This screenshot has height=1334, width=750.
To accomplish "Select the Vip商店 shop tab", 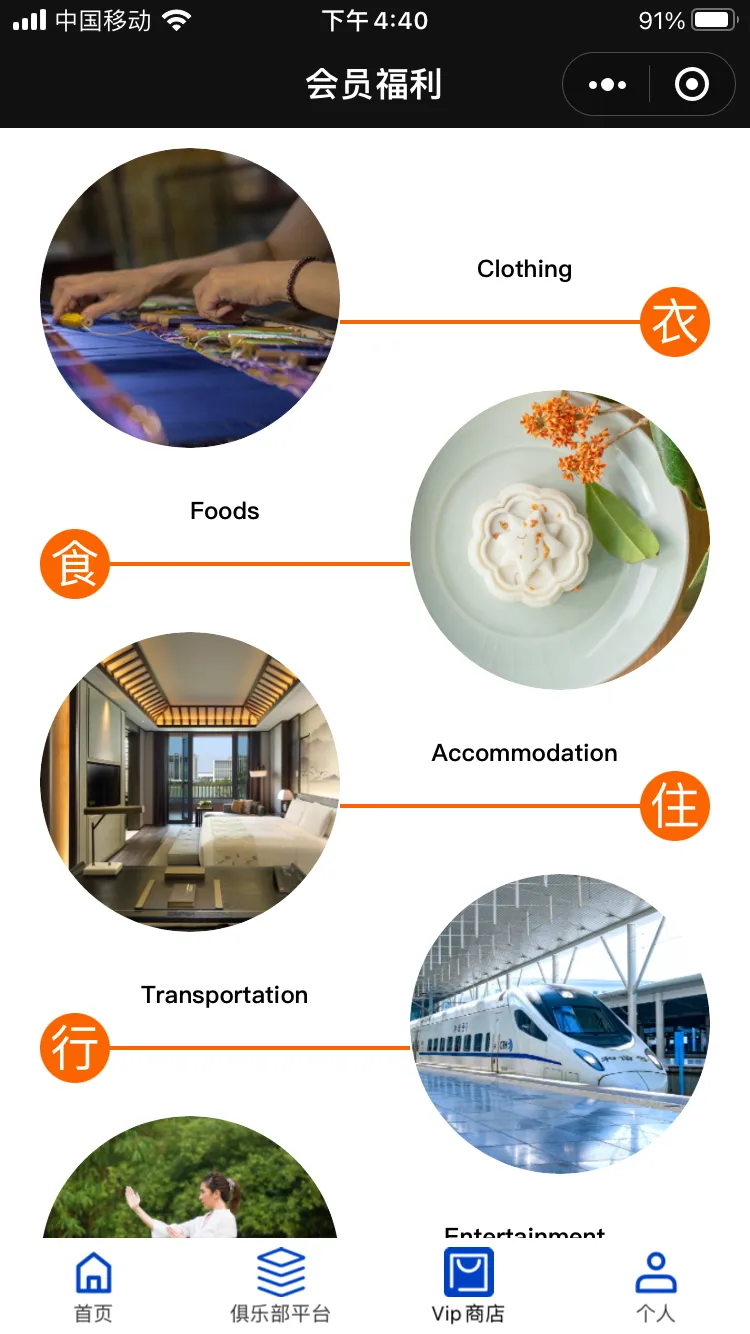I will [x=468, y=1286].
